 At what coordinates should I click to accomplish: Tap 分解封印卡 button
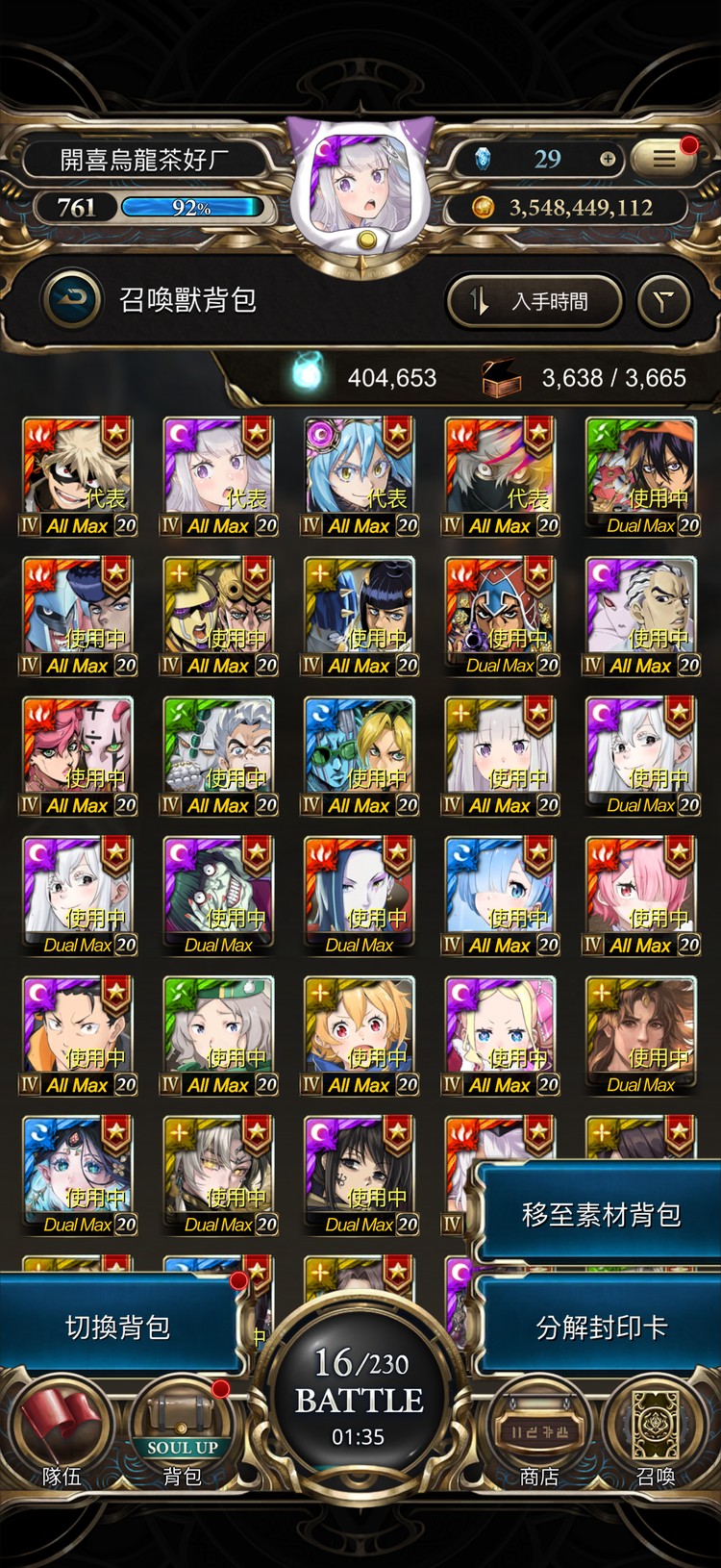(x=601, y=1328)
